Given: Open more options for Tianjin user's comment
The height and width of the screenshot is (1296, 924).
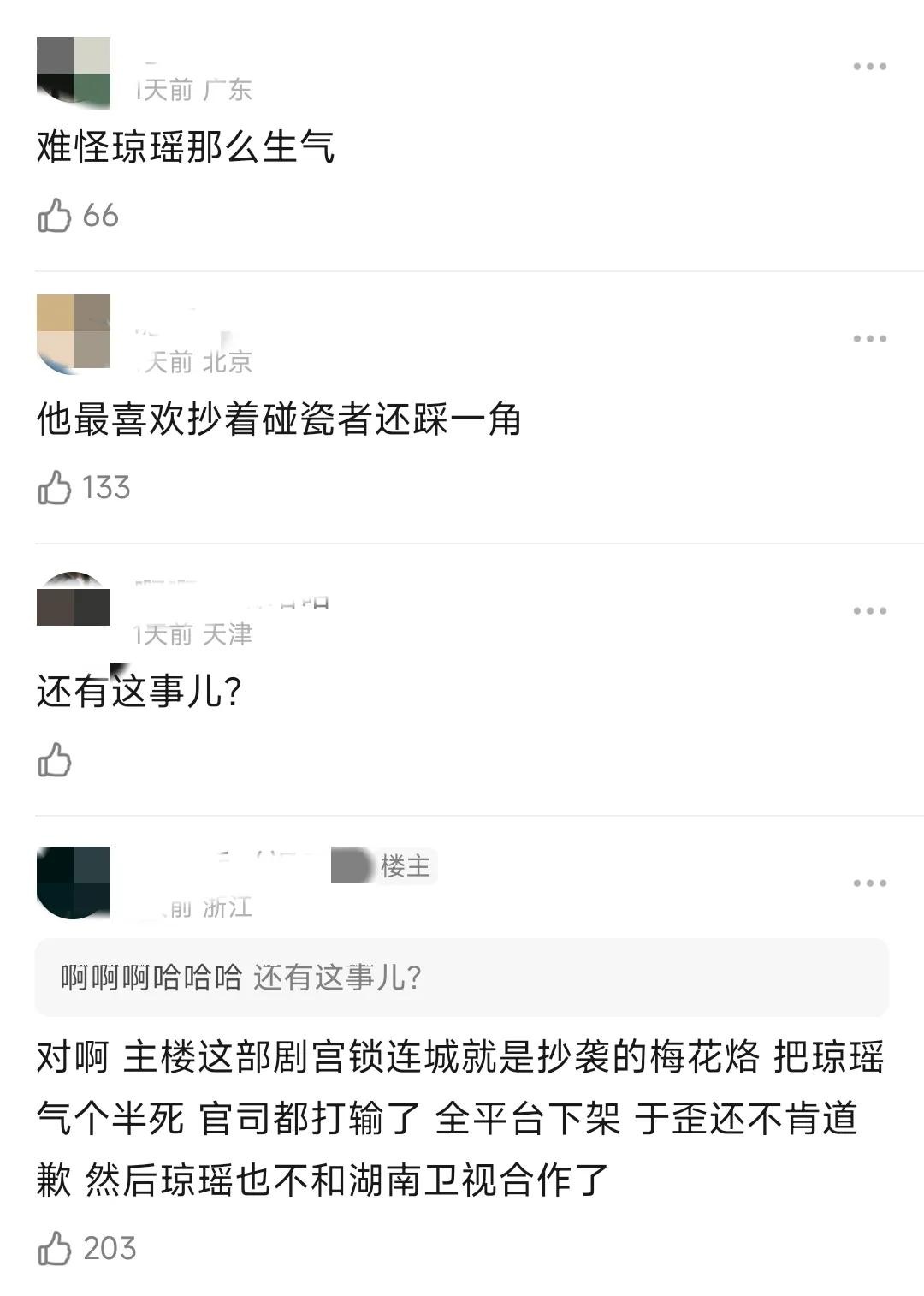Looking at the screenshot, I should click(x=869, y=611).
